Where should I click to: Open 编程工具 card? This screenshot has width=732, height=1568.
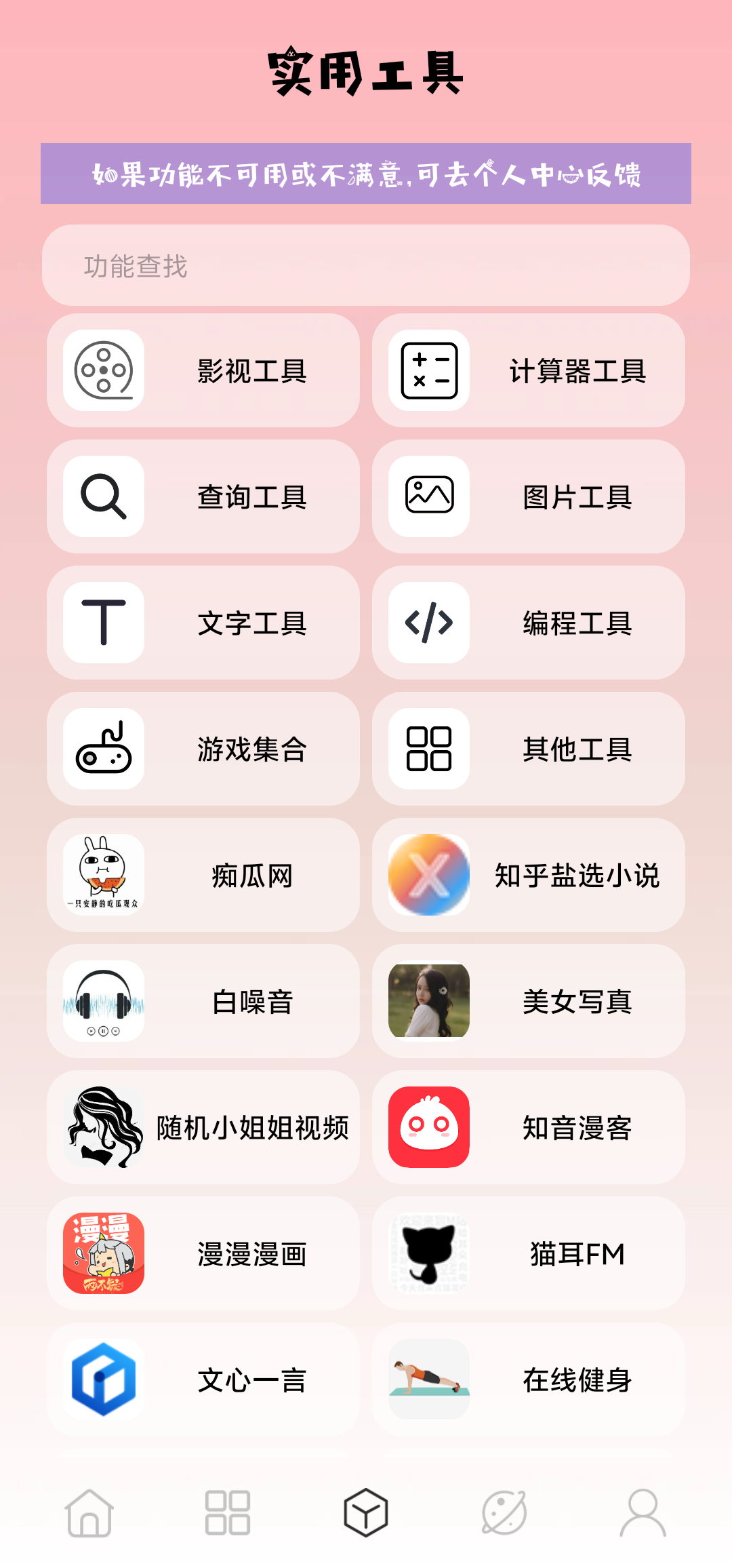[x=529, y=623]
